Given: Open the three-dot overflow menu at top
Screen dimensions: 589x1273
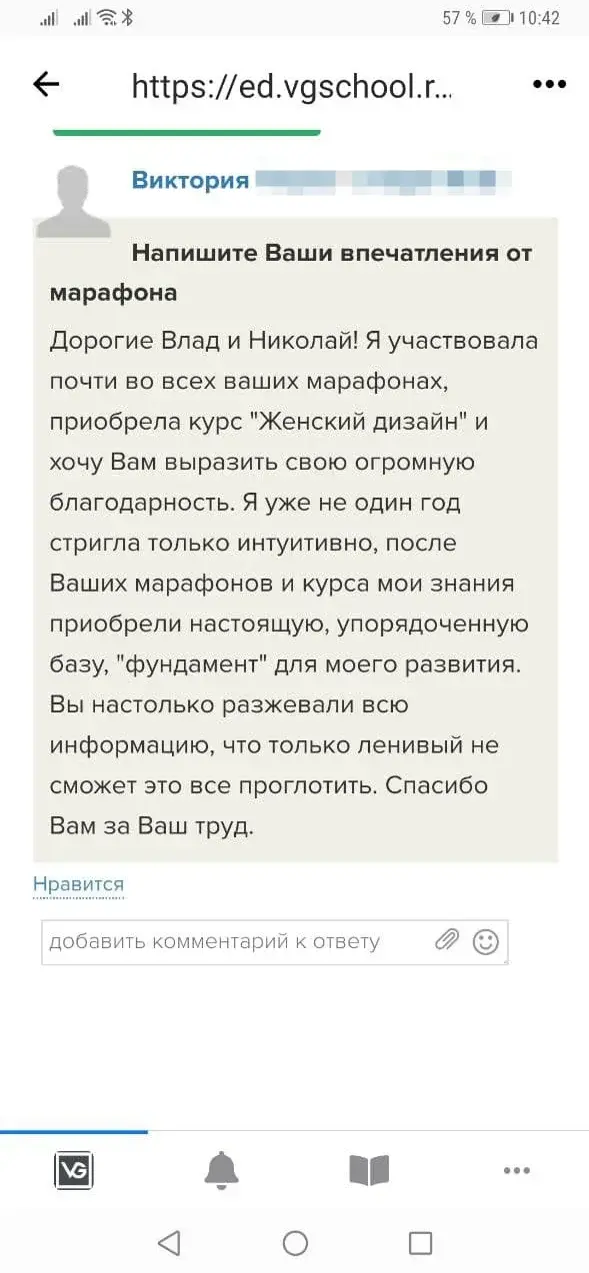Looking at the screenshot, I should (x=549, y=85).
